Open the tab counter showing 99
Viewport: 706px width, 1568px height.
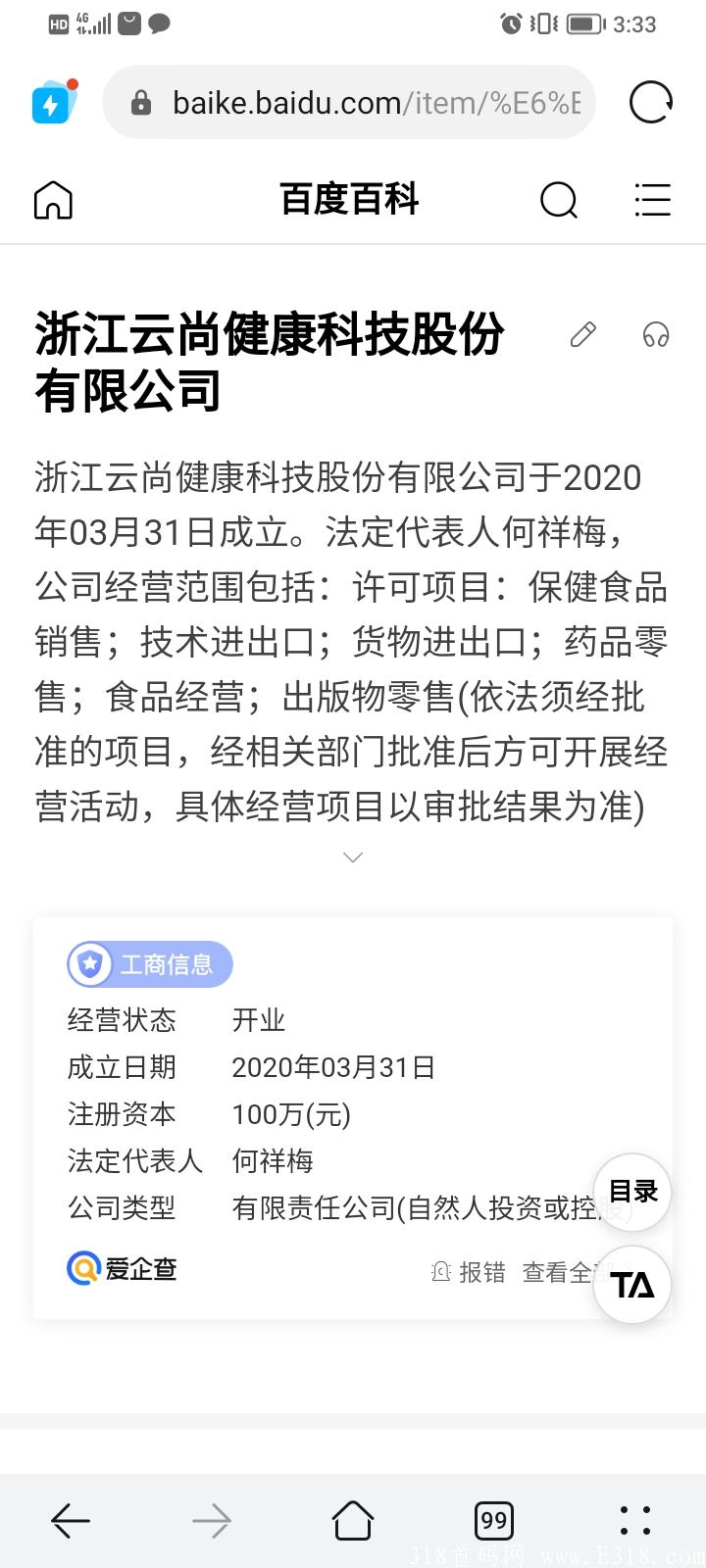pyautogui.click(x=494, y=1520)
